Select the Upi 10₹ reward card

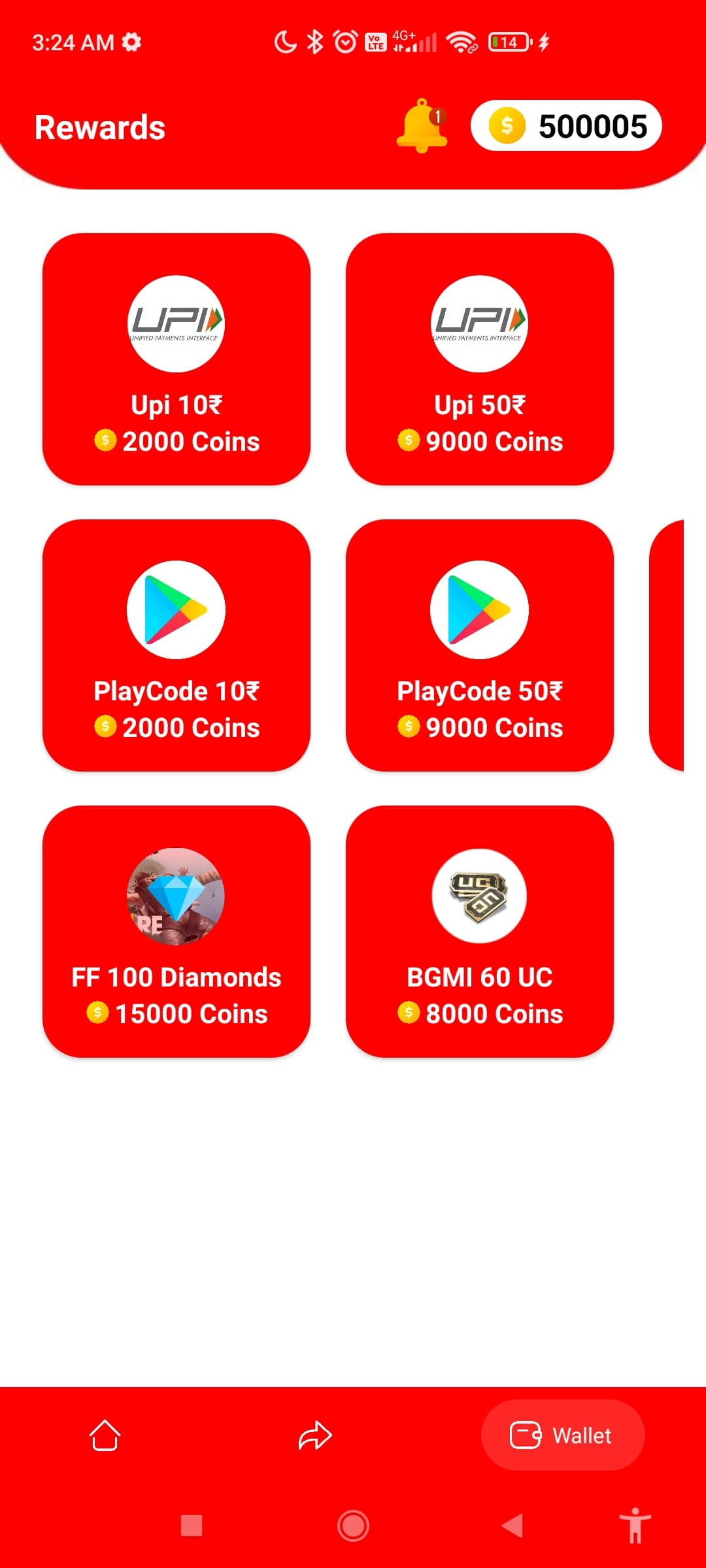[176, 359]
